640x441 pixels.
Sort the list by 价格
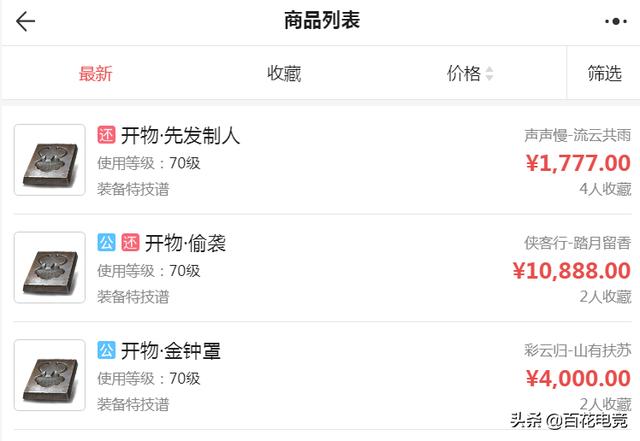pos(469,73)
